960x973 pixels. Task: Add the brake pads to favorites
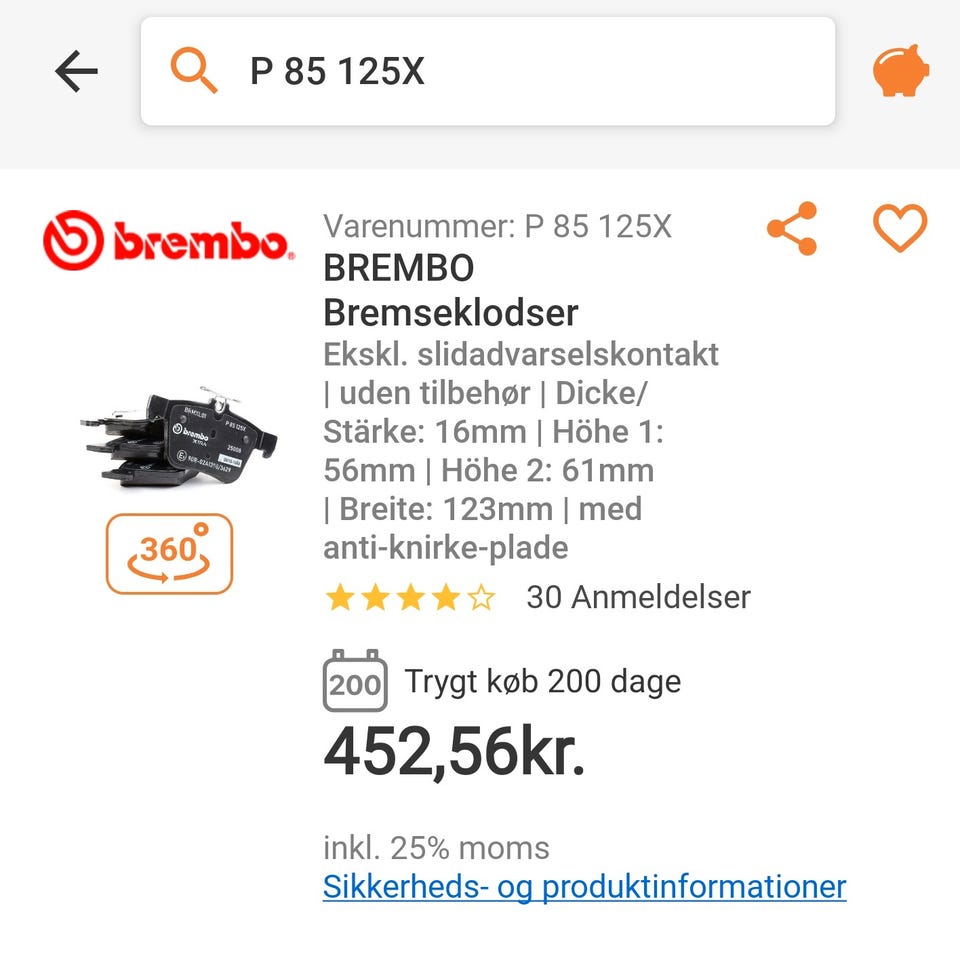(x=900, y=228)
